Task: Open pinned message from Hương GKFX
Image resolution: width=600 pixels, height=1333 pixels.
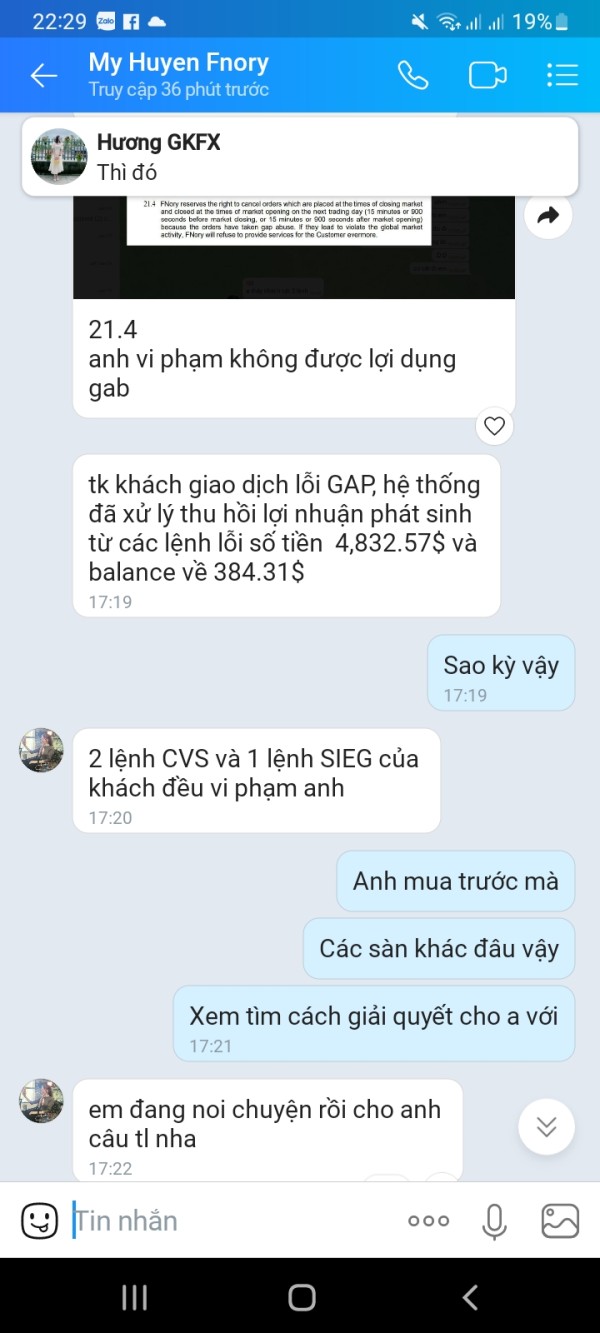Action: tap(300, 157)
